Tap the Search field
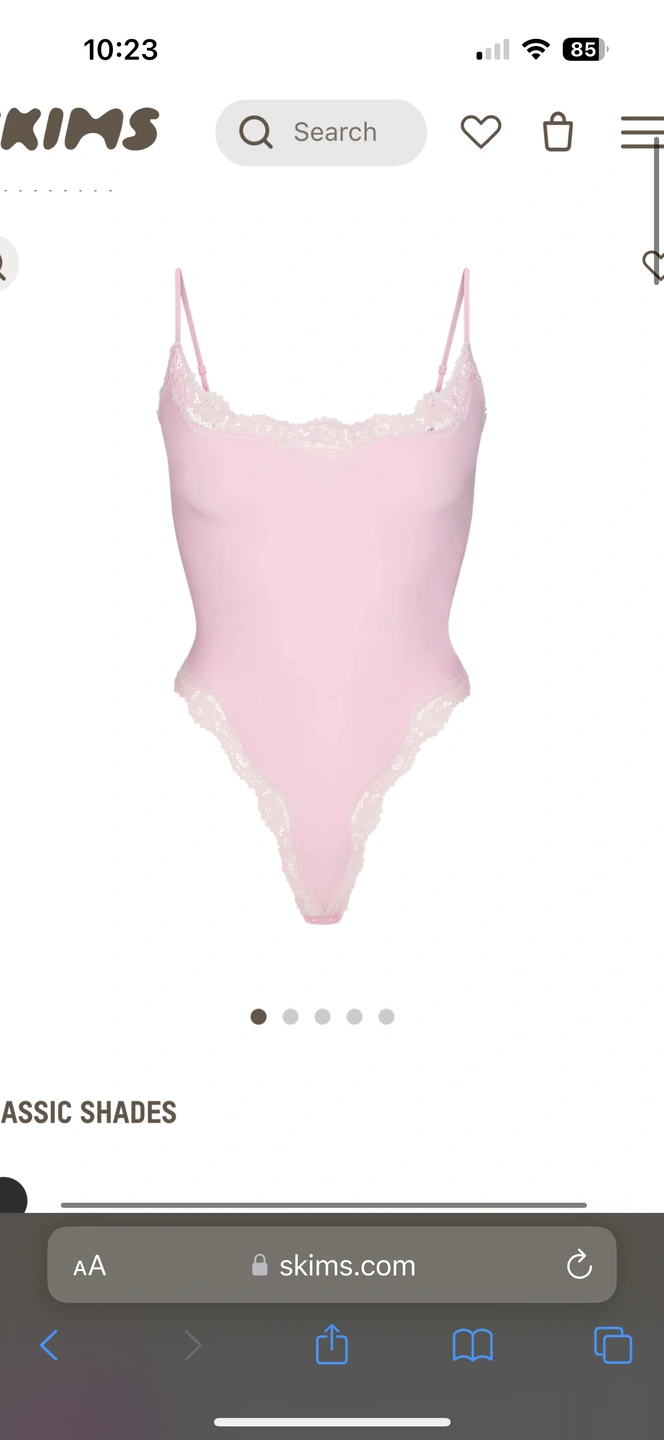 [321, 132]
